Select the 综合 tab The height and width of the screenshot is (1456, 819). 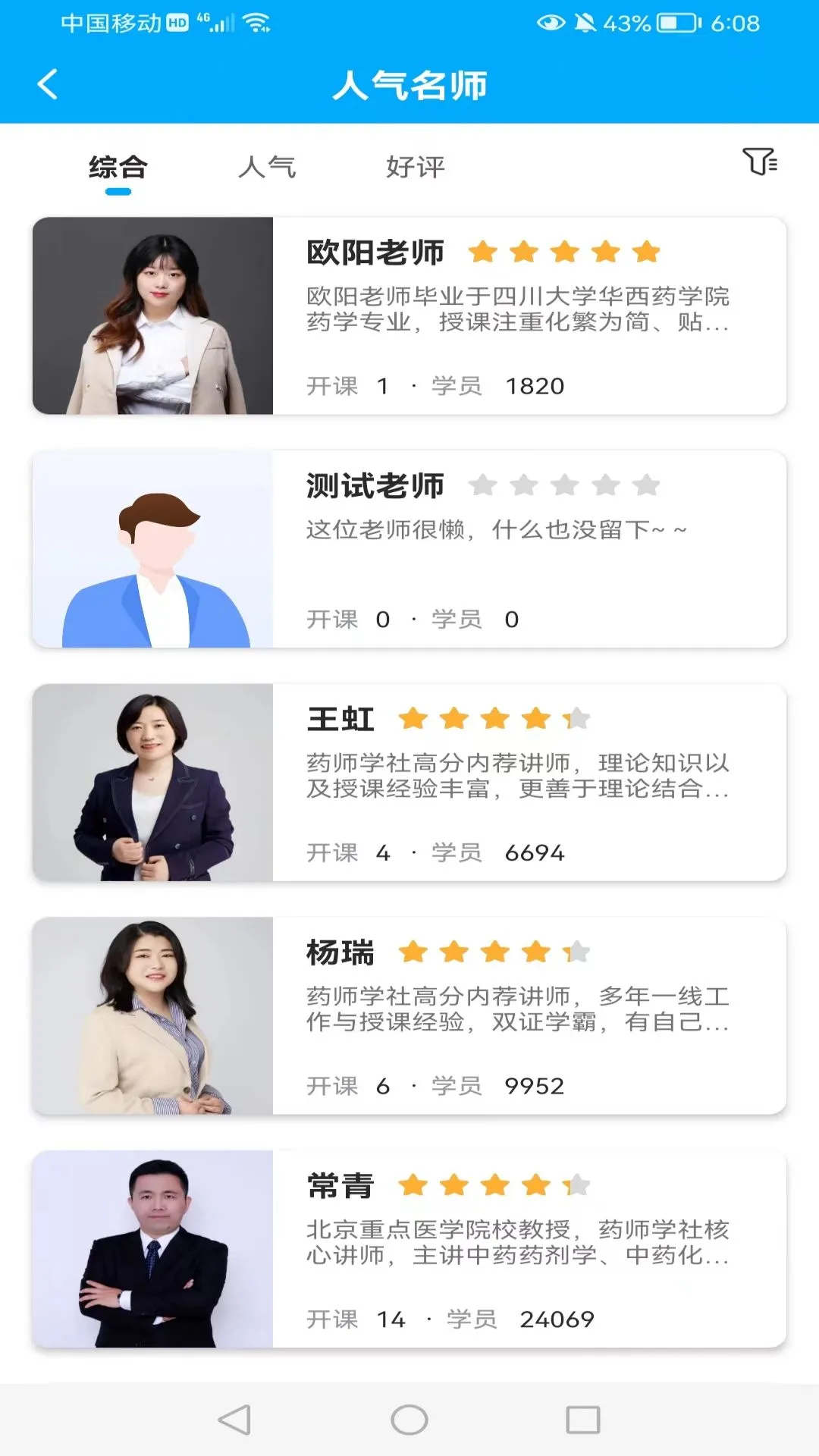pos(118,166)
